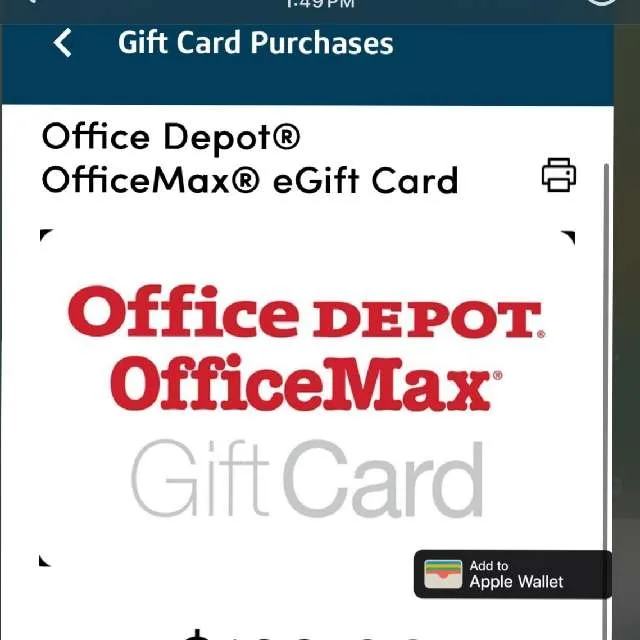Go back from Gift Card Purchases
Image resolution: width=640 pixels, height=640 pixels.
[63, 43]
